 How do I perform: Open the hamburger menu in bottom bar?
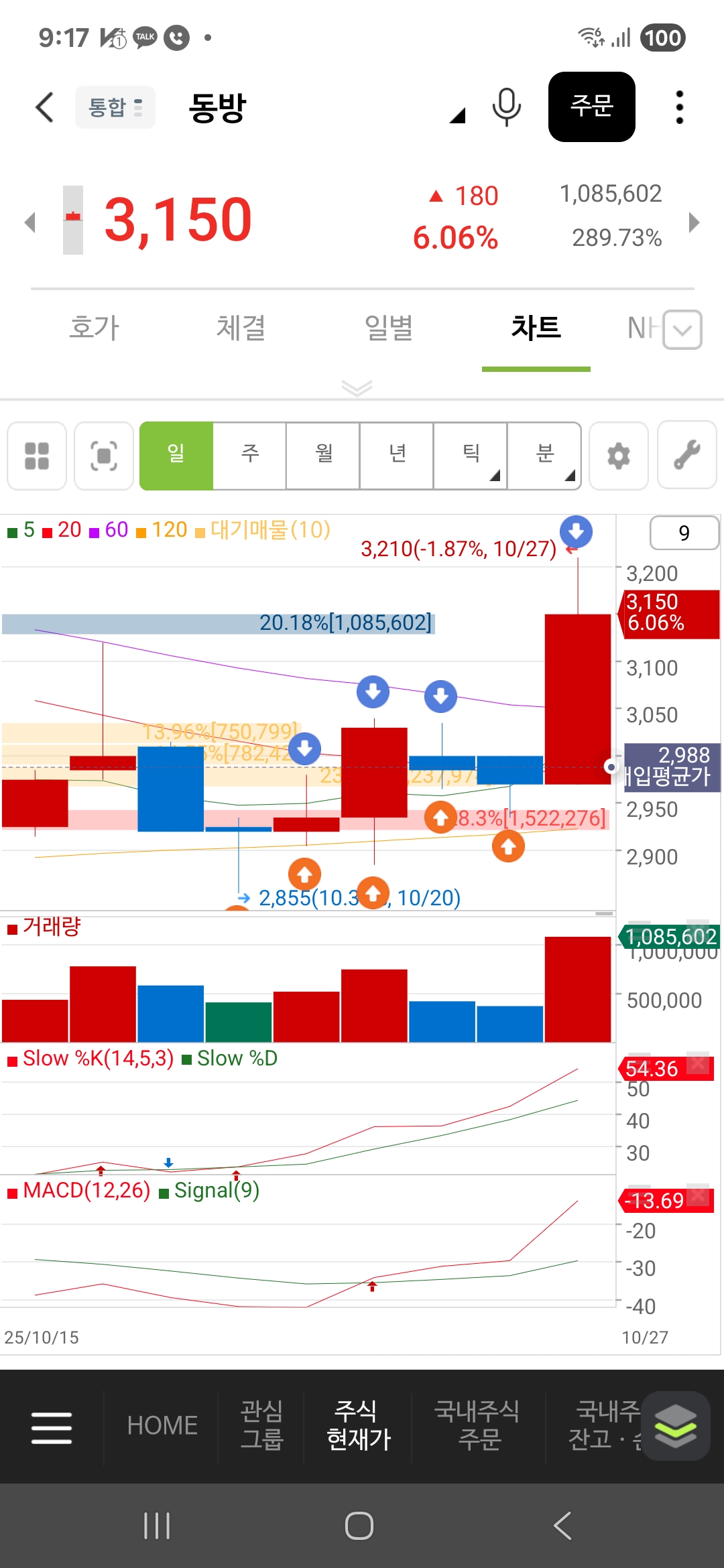(x=52, y=1427)
